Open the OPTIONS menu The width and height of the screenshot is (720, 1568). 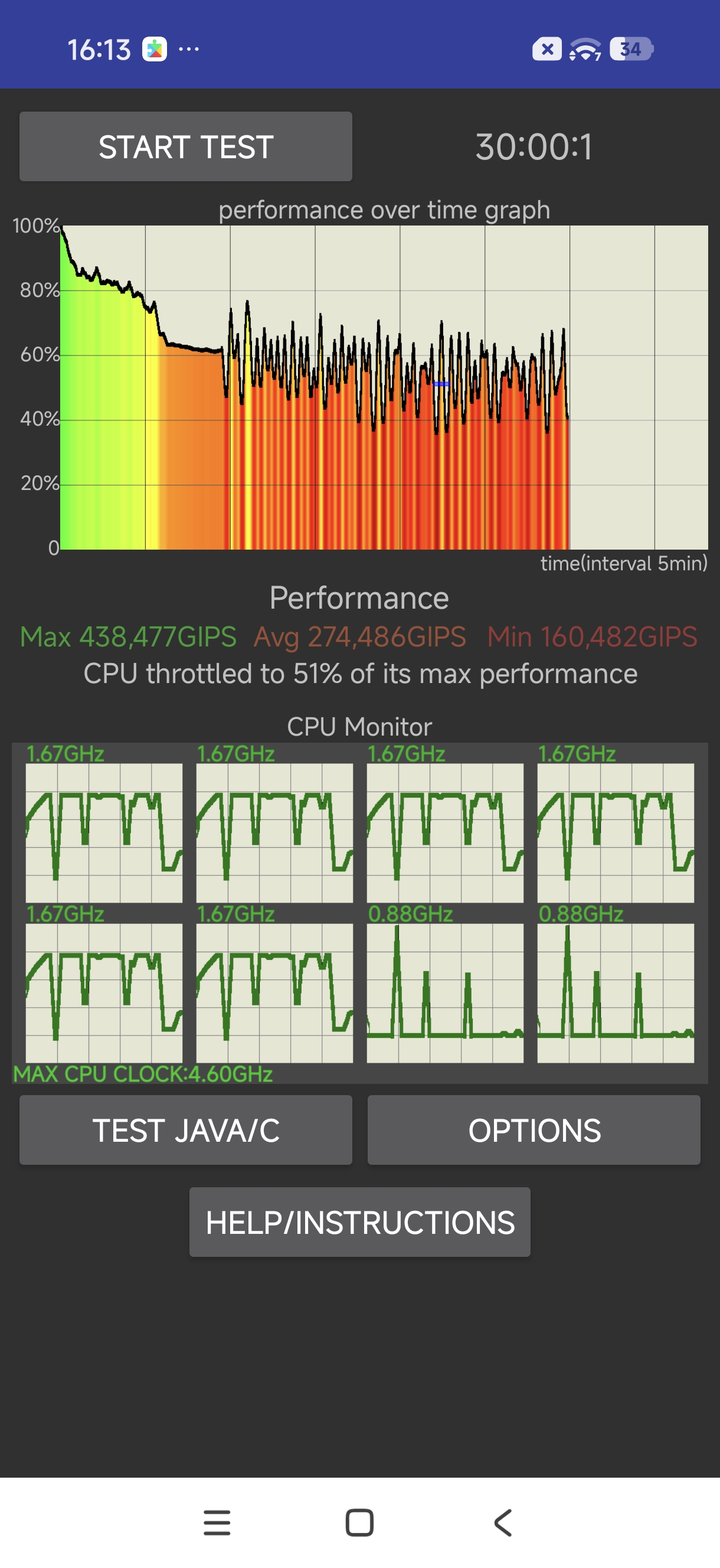(x=534, y=1131)
